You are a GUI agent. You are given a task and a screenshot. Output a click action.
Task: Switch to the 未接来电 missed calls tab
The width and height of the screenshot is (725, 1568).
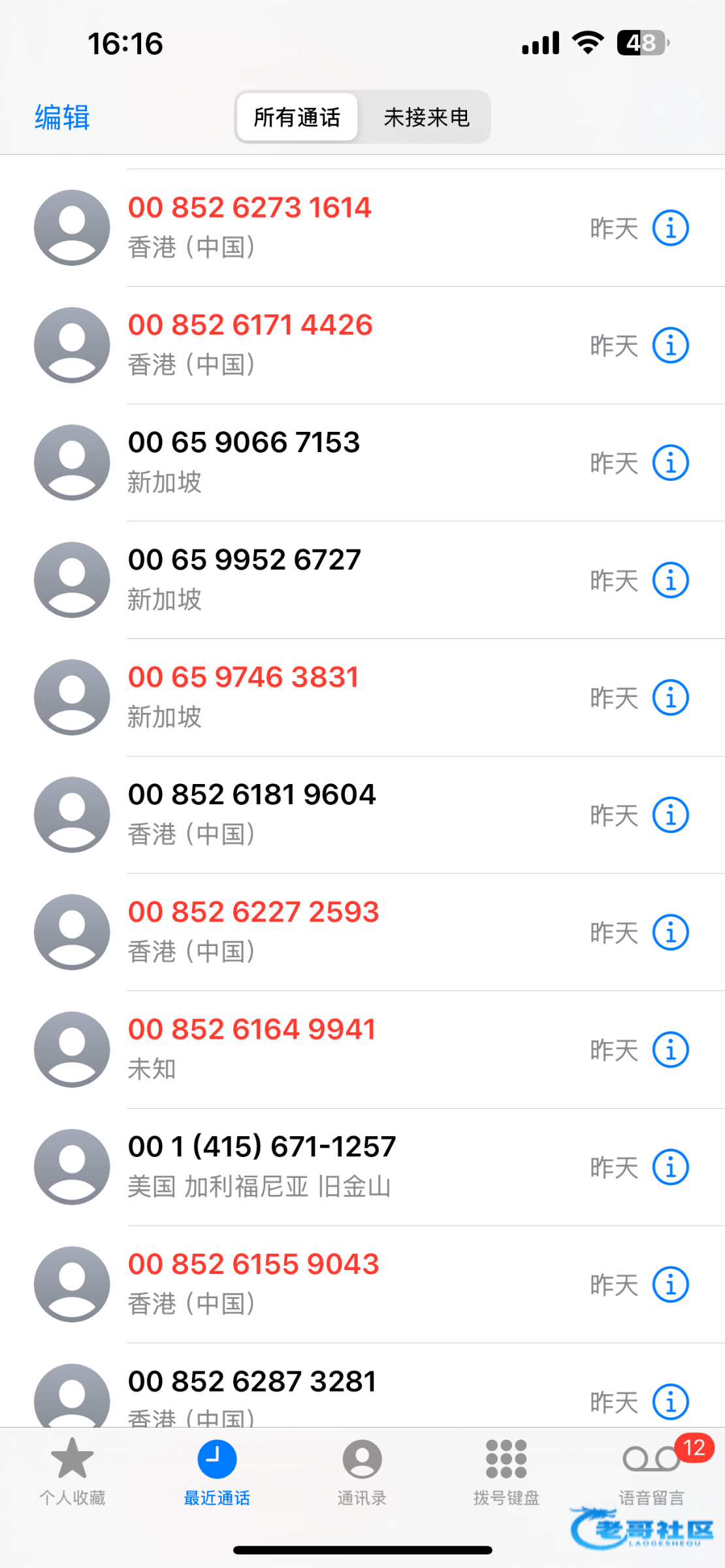point(426,118)
